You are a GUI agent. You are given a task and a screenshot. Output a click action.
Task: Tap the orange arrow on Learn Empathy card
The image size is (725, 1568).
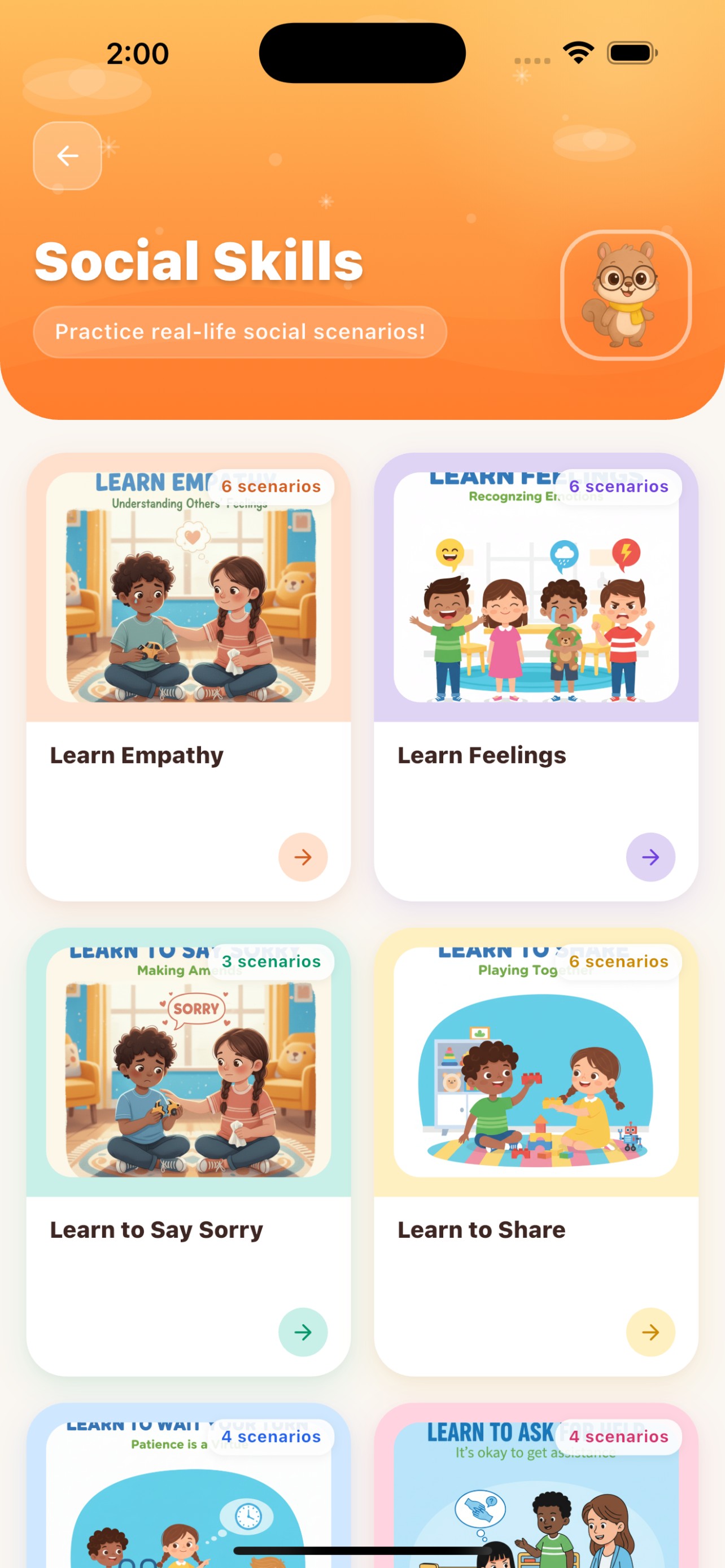[303, 857]
